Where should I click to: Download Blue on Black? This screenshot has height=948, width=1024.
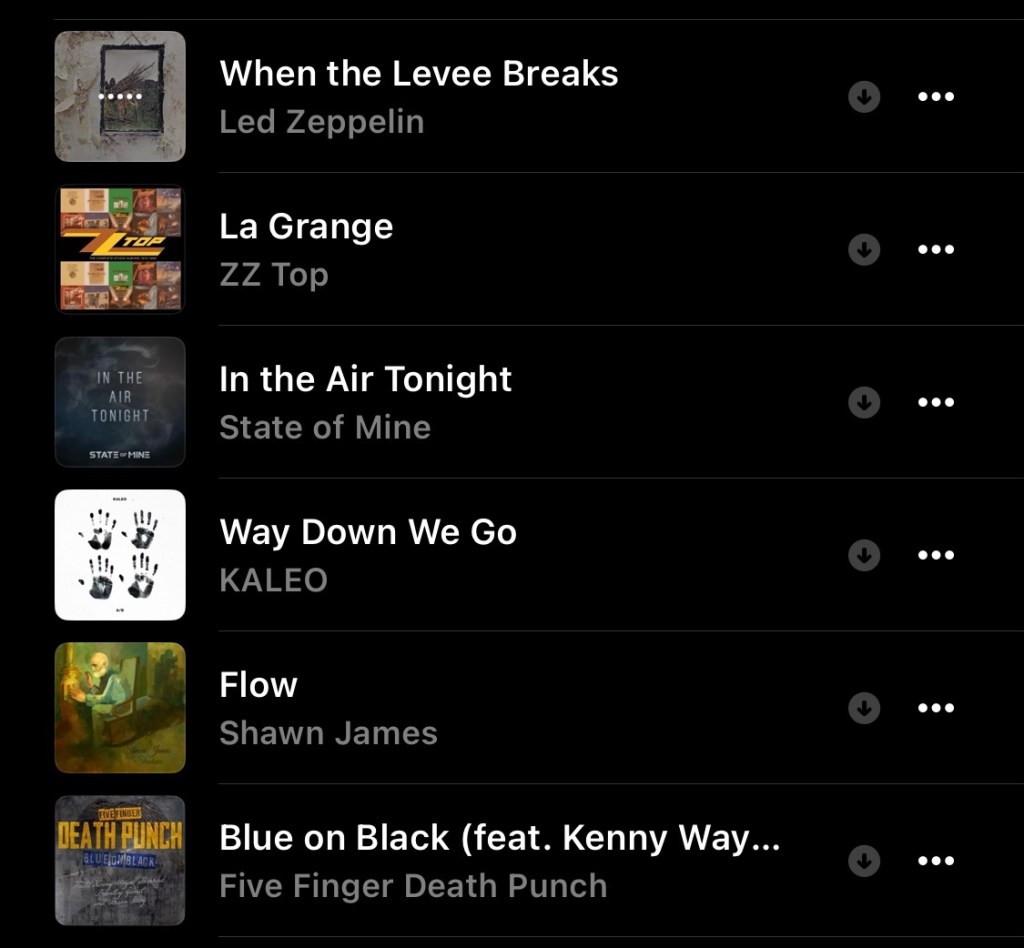click(x=864, y=861)
